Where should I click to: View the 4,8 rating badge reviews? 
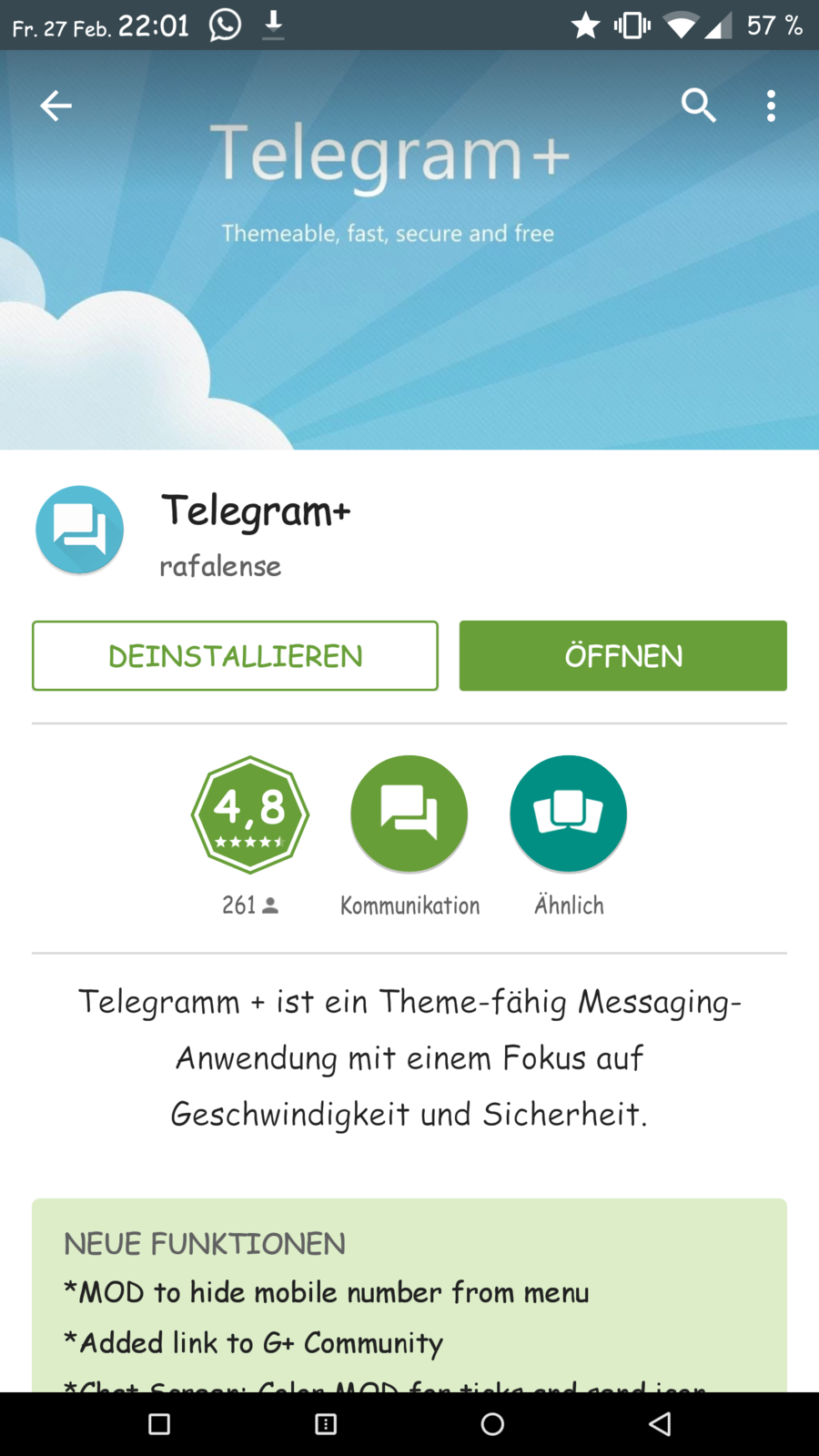tap(250, 814)
